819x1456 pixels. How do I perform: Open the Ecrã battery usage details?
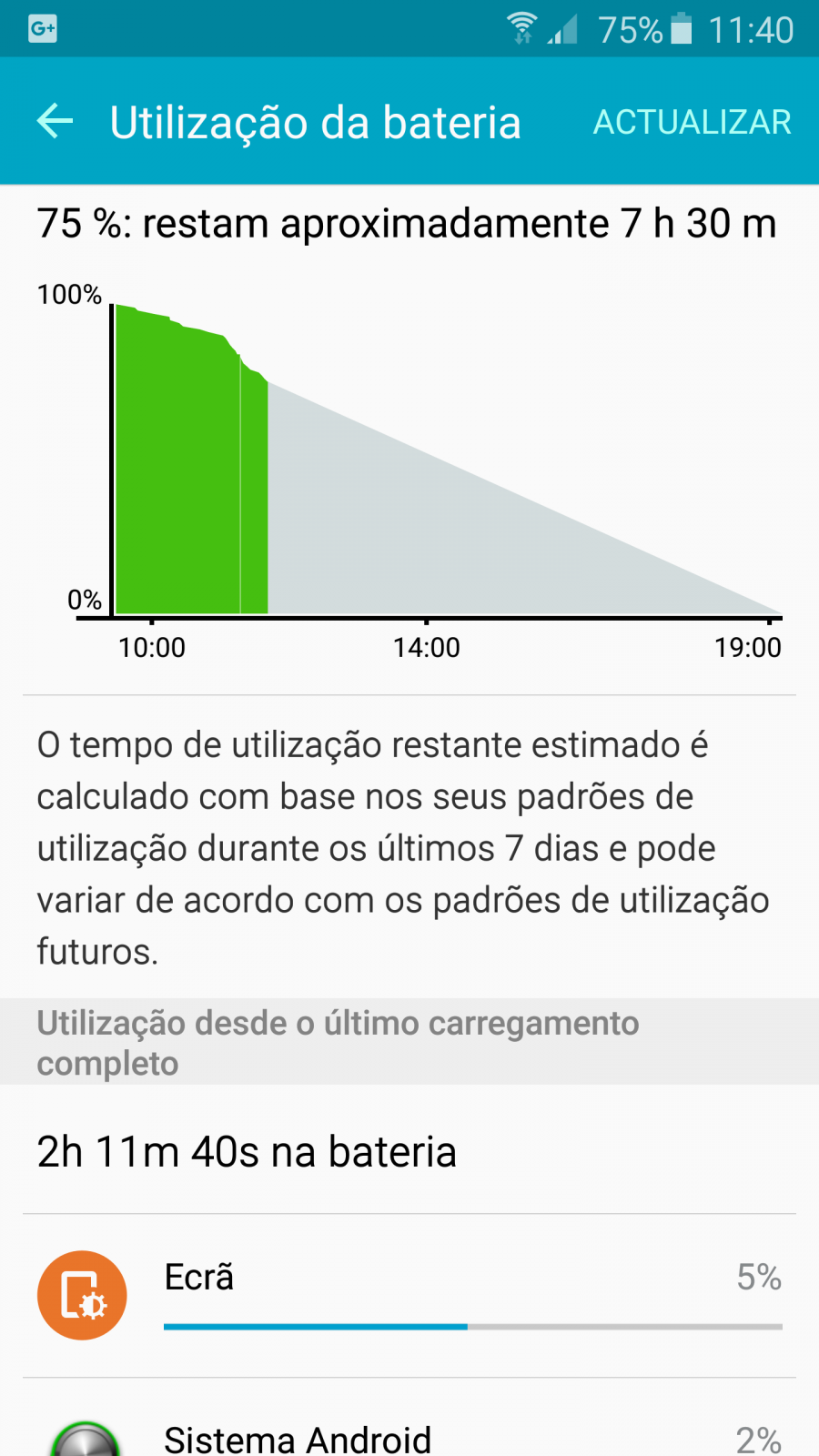coord(409,1296)
